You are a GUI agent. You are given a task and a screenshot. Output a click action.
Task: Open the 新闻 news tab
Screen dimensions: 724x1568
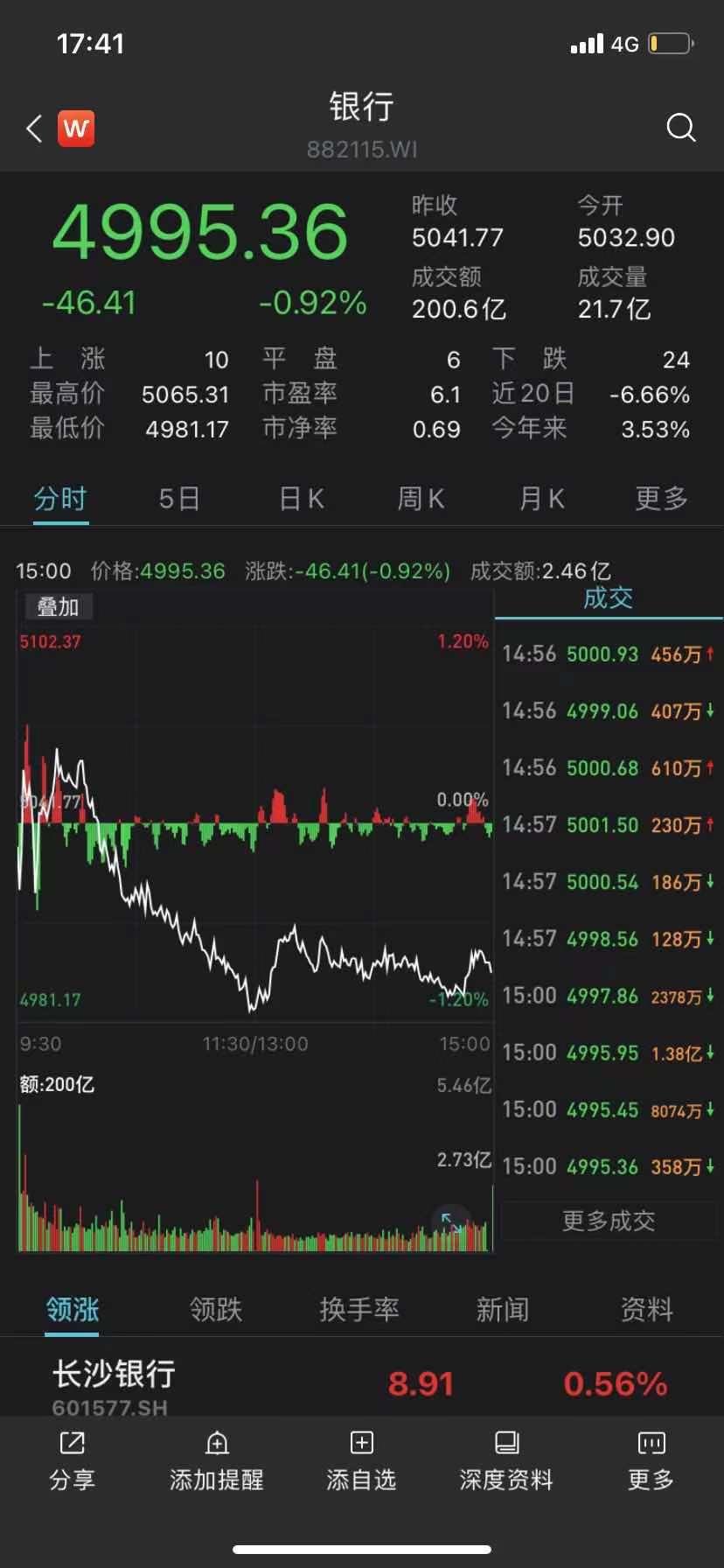point(503,1309)
